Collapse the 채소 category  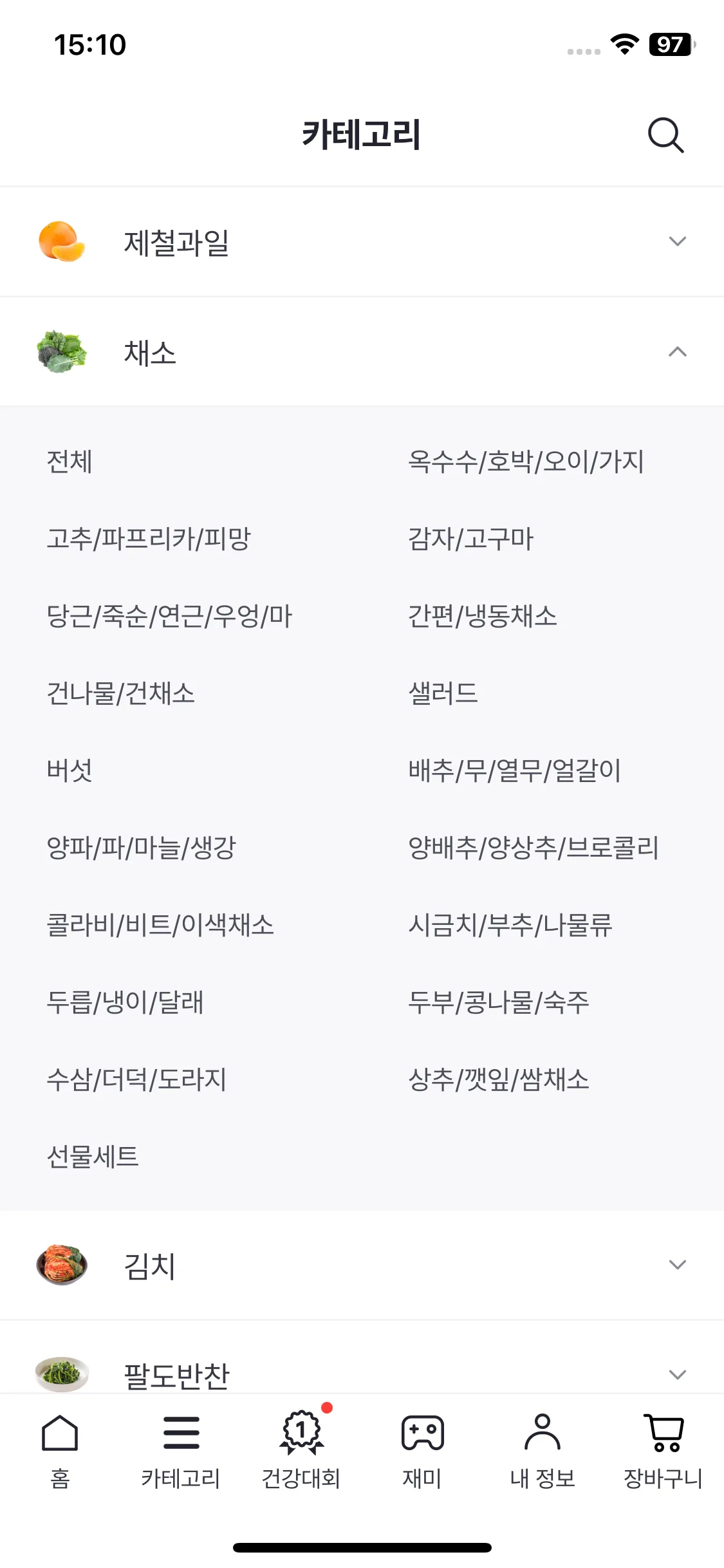point(362,352)
